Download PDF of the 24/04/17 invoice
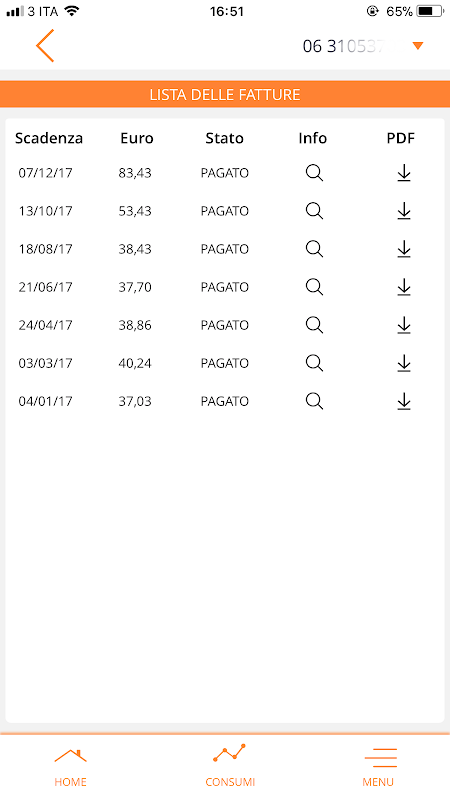Screen dimensions: 450x800 click(404, 325)
